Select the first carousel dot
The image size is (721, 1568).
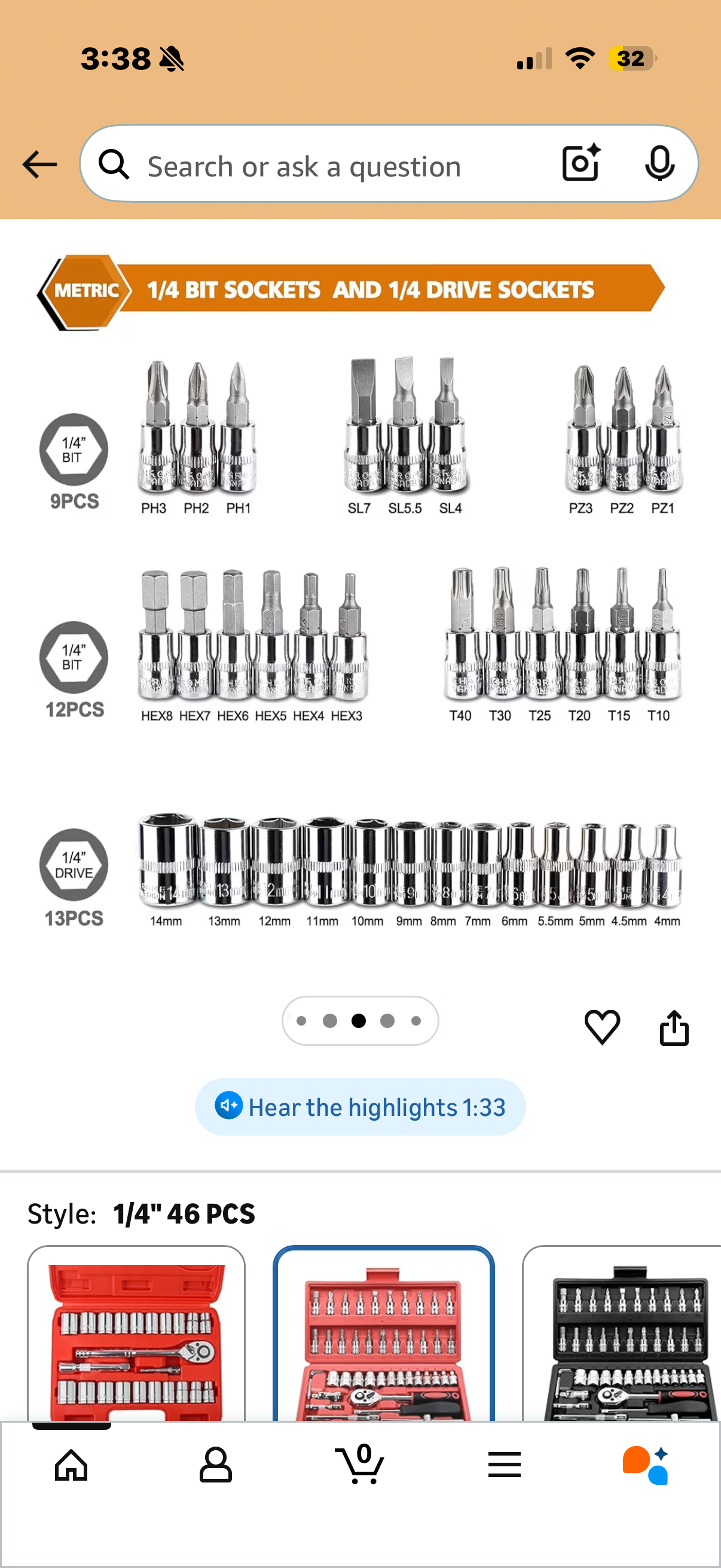302,1021
